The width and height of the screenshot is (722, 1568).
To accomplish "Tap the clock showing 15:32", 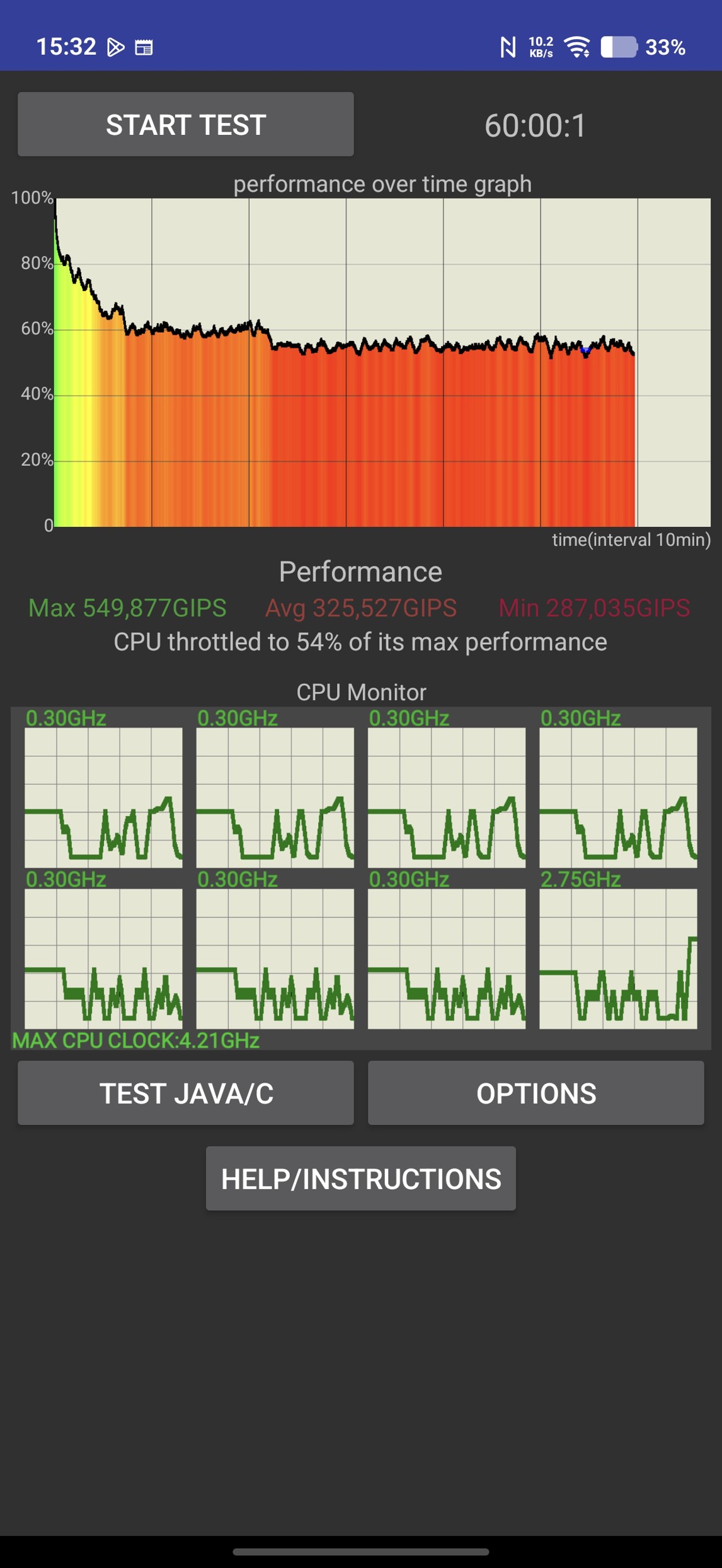I will [x=67, y=45].
